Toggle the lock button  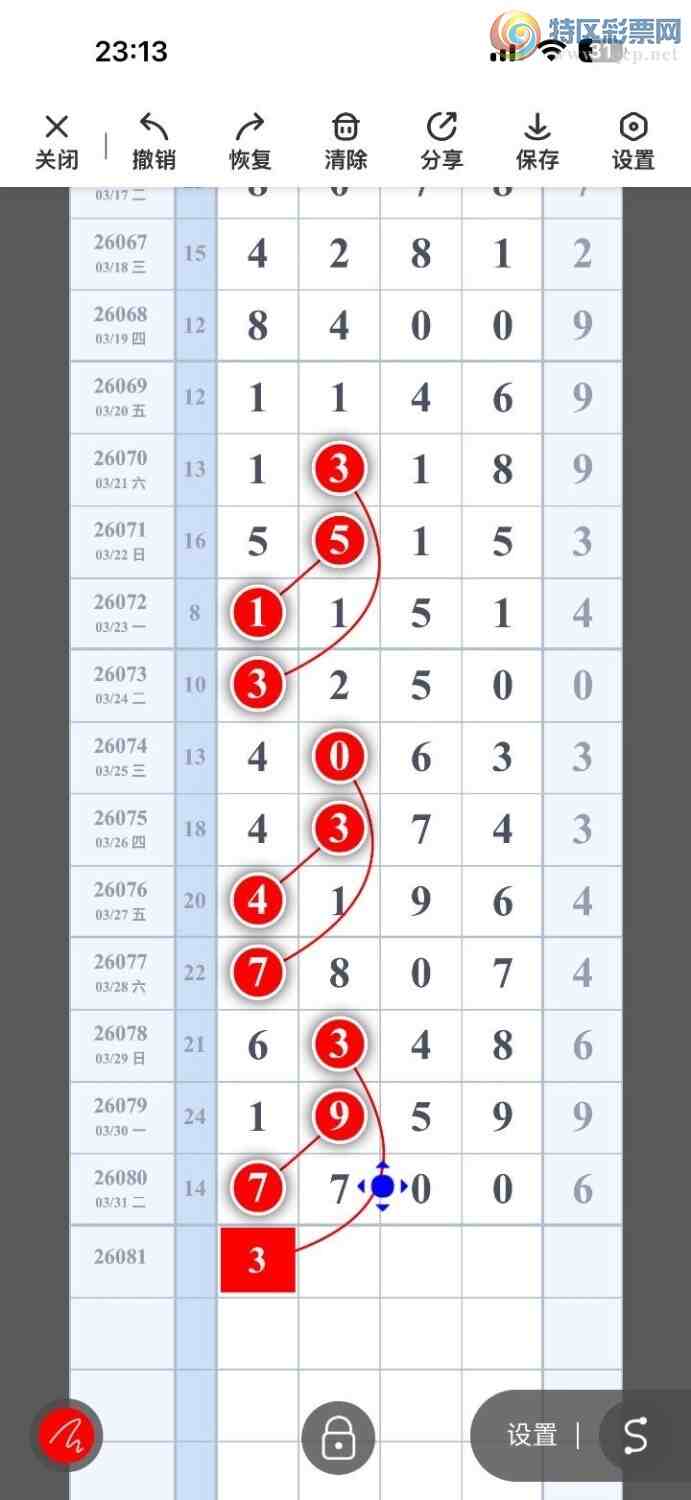coord(338,1439)
